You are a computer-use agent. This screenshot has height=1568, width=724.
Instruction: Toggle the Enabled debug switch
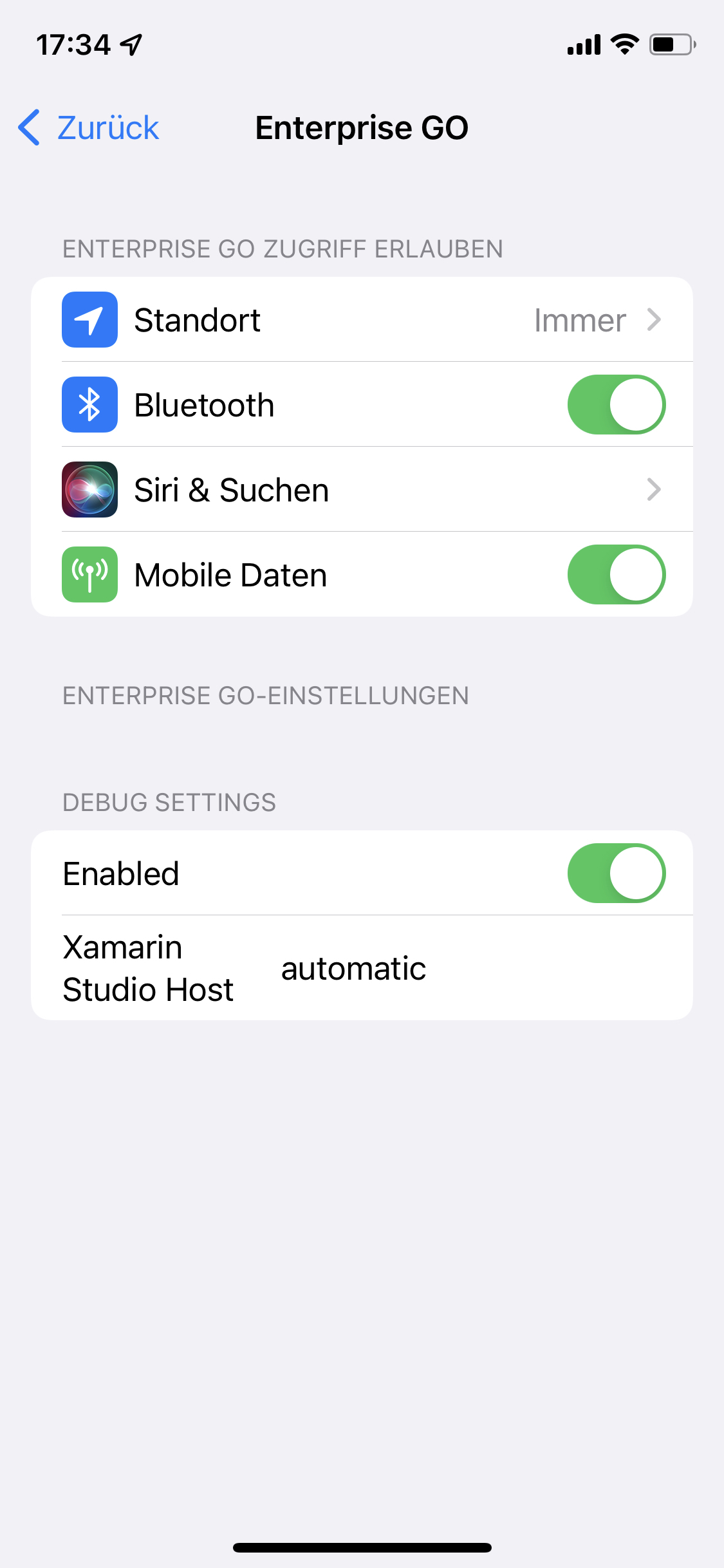tap(616, 873)
